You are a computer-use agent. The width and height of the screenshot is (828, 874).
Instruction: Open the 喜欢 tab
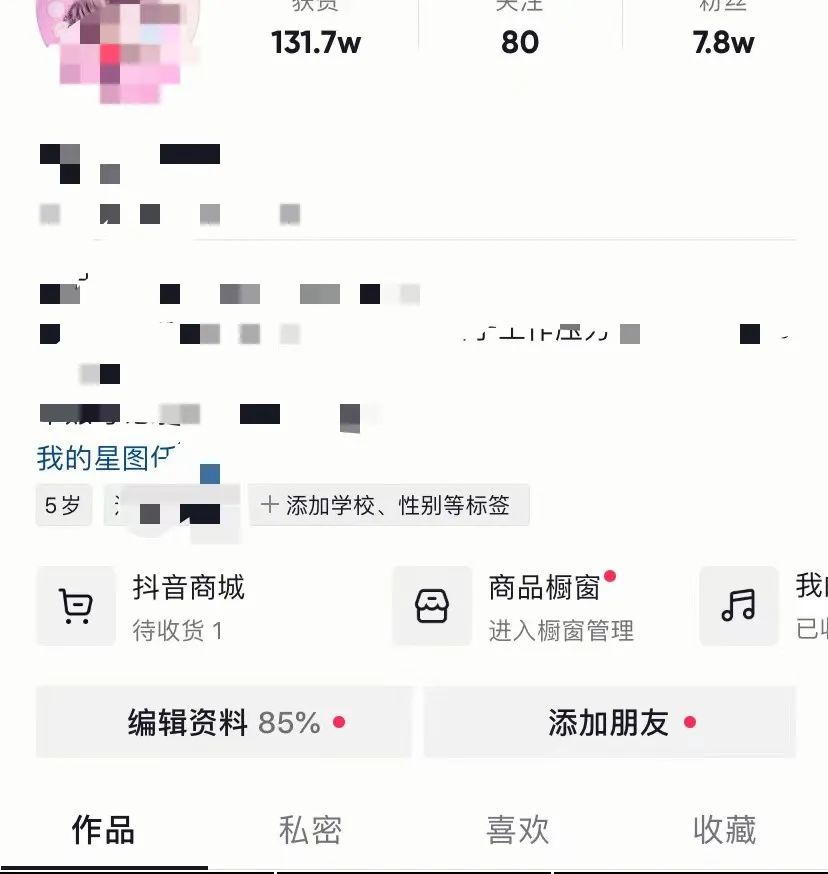517,830
